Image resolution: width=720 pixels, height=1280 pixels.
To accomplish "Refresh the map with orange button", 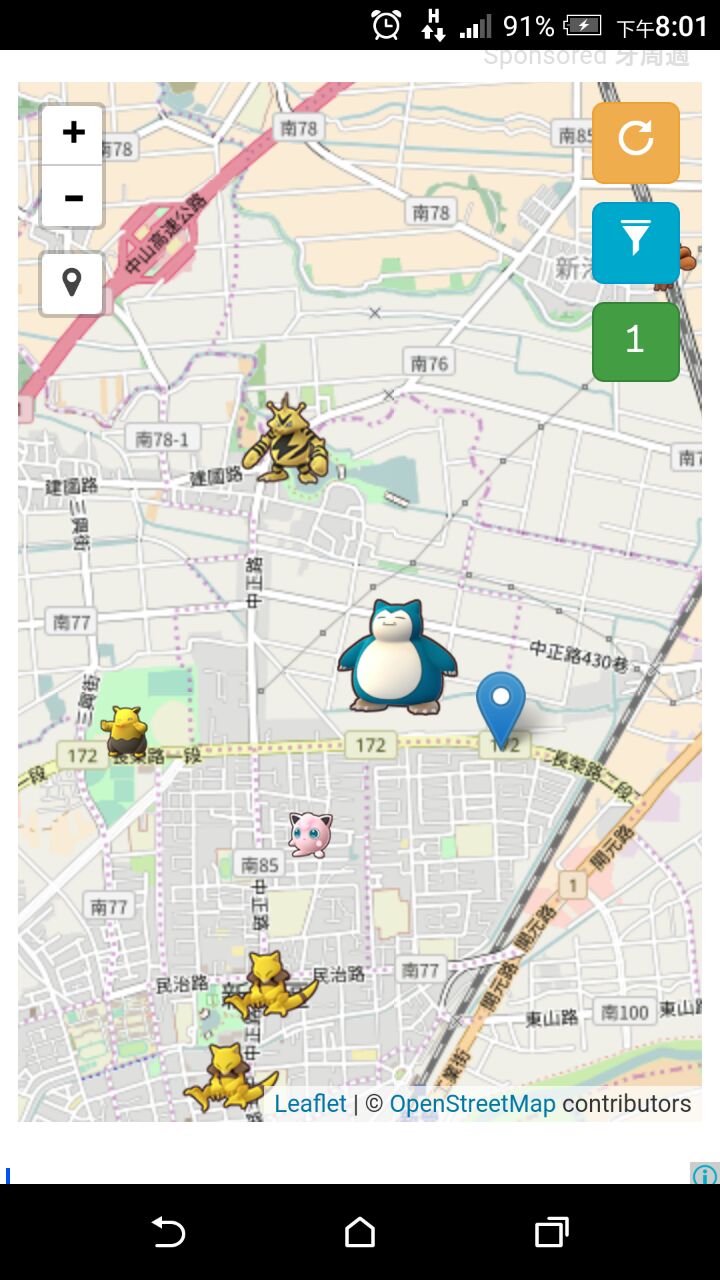I will point(636,142).
